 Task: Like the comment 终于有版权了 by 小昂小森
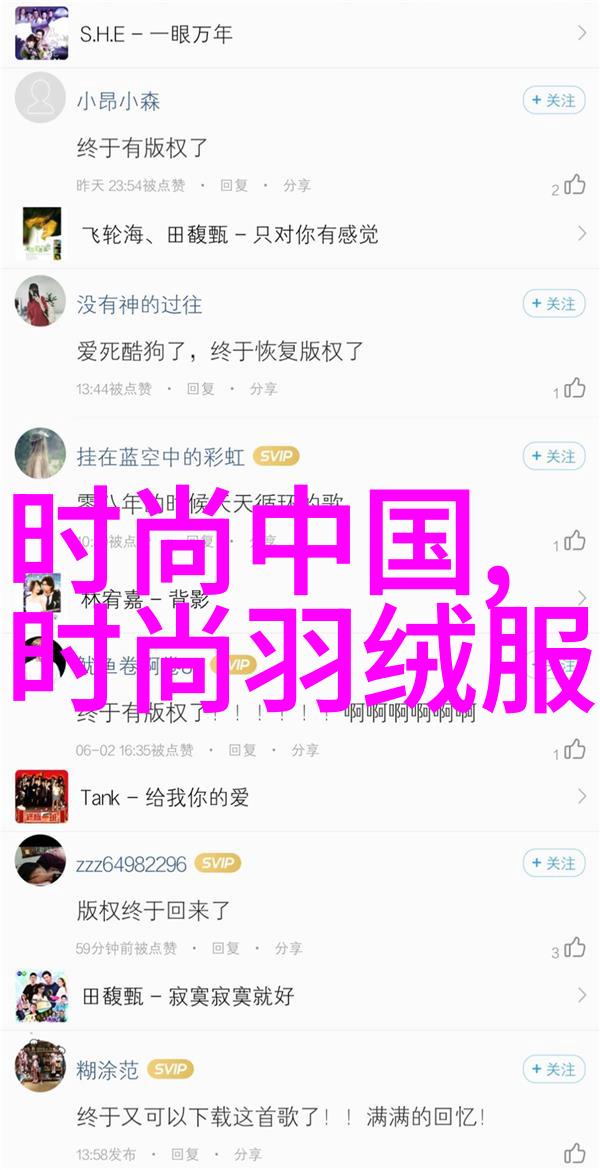pos(575,185)
